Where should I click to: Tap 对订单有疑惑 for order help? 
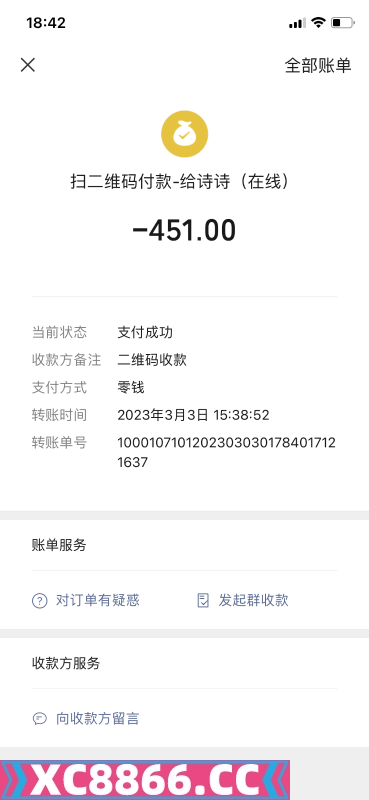(x=85, y=601)
